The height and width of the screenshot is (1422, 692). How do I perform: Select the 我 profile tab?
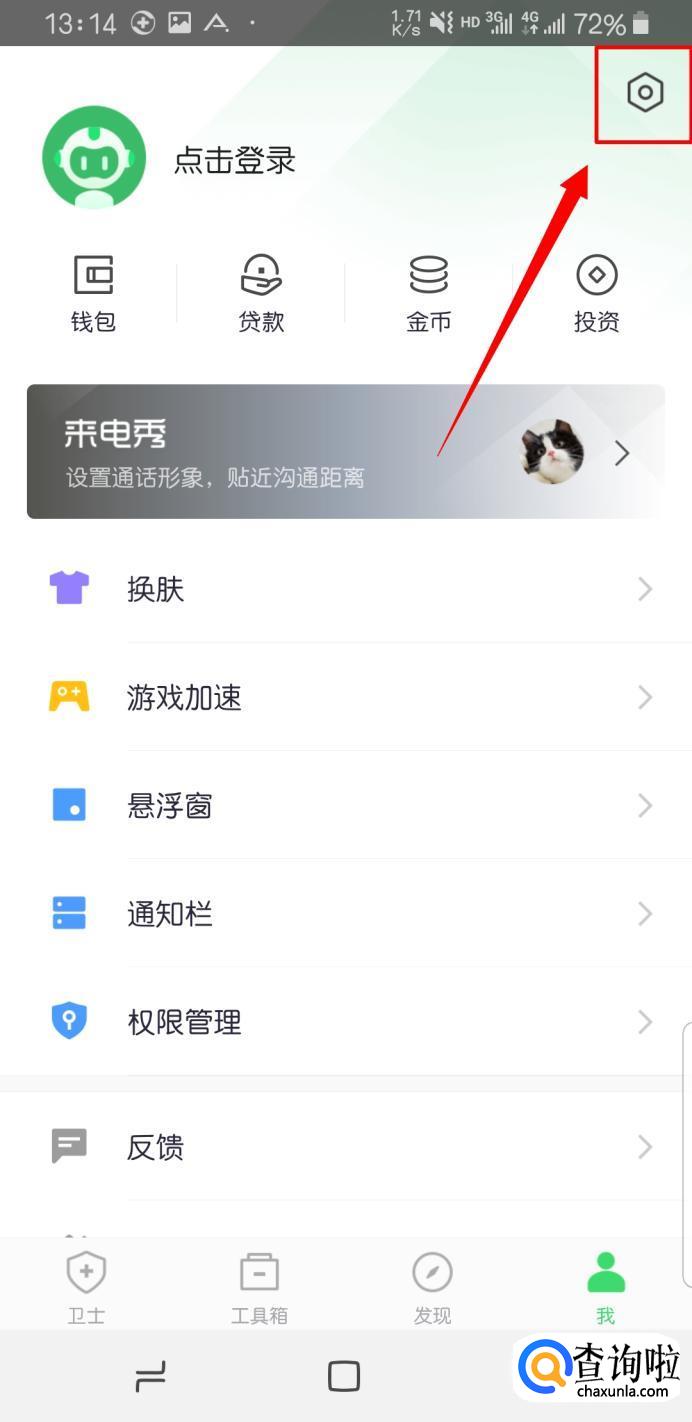click(x=605, y=1286)
